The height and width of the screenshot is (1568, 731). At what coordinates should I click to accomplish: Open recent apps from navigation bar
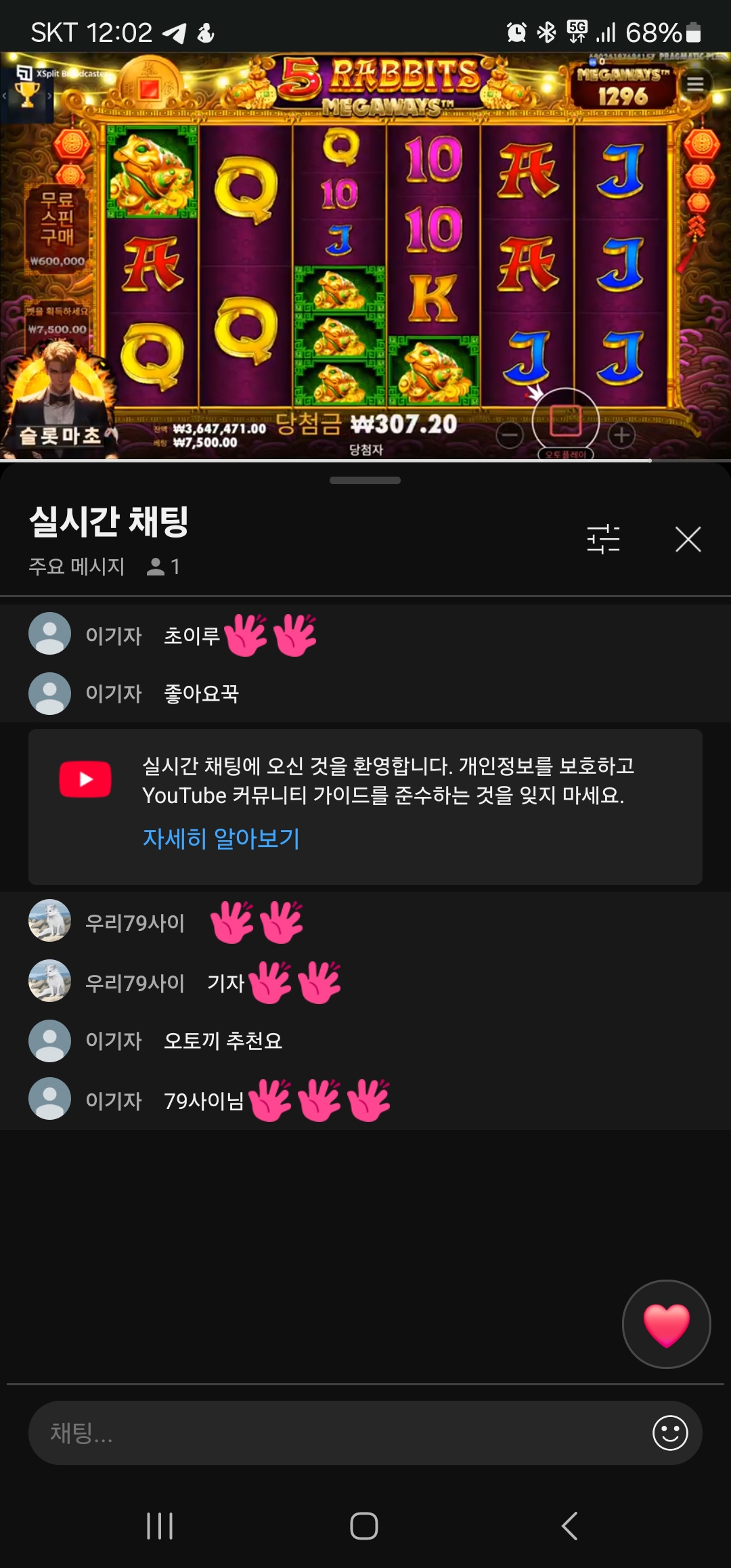click(160, 1526)
